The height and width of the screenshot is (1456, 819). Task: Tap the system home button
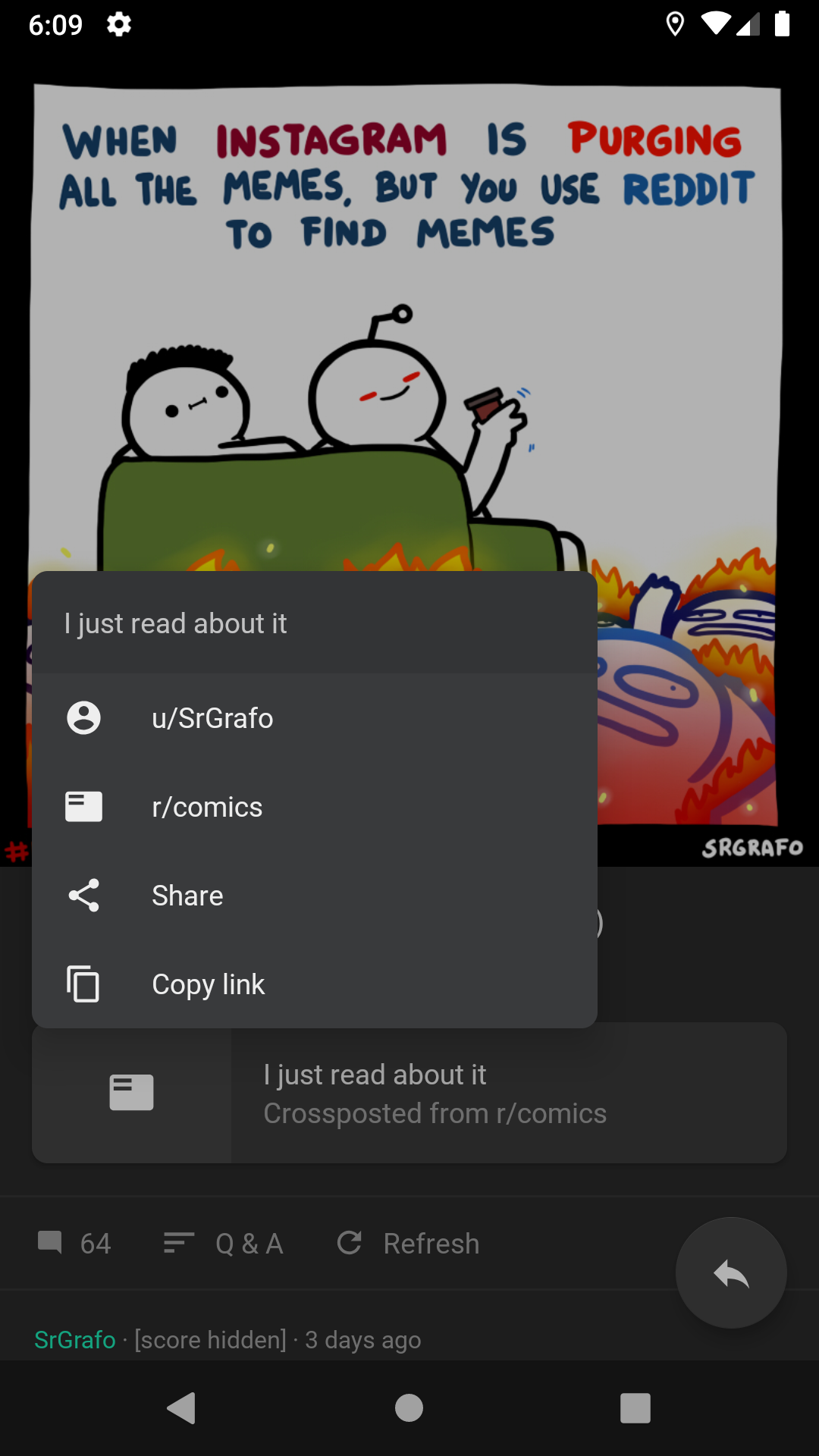[x=409, y=1408]
